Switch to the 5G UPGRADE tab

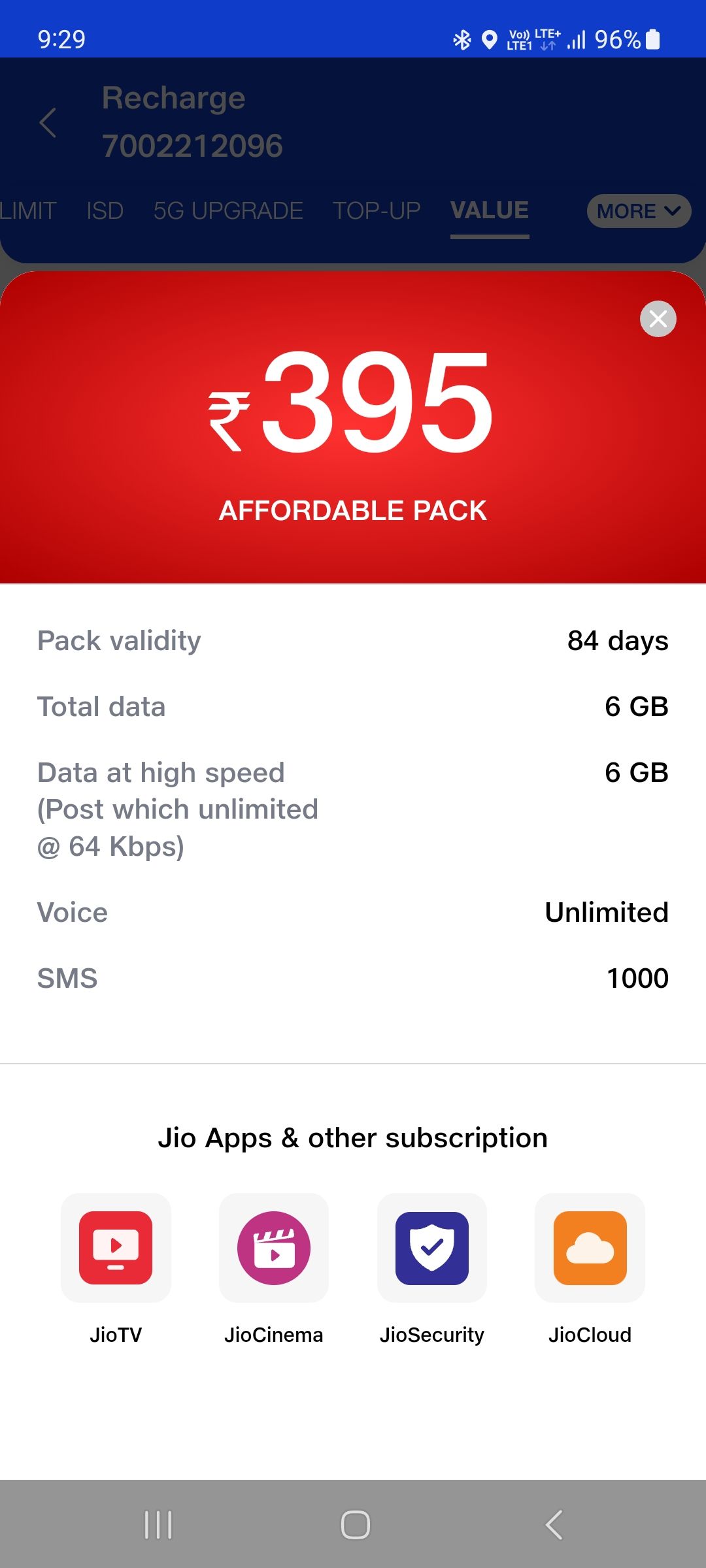click(x=228, y=210)
